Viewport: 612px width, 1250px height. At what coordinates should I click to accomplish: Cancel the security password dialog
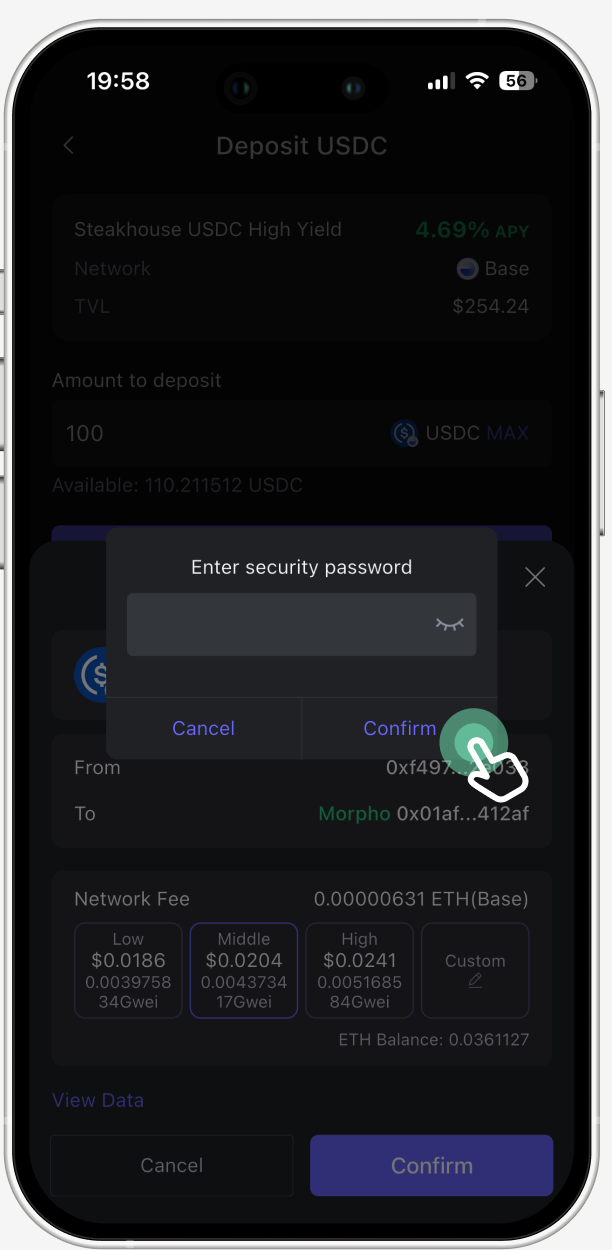click(203, 728)
